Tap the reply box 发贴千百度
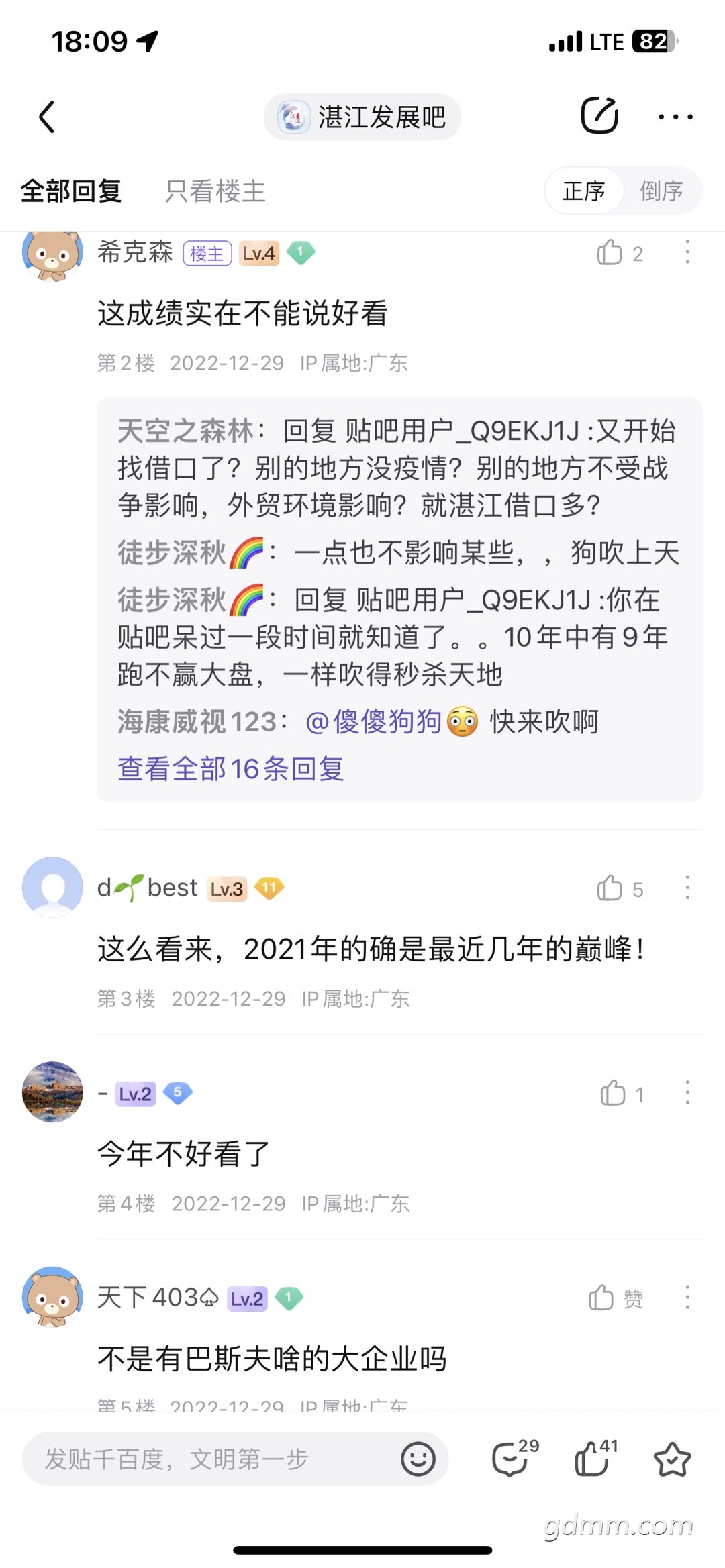This screenshot has width=725, height=1568. click(x=235, y=1459)
